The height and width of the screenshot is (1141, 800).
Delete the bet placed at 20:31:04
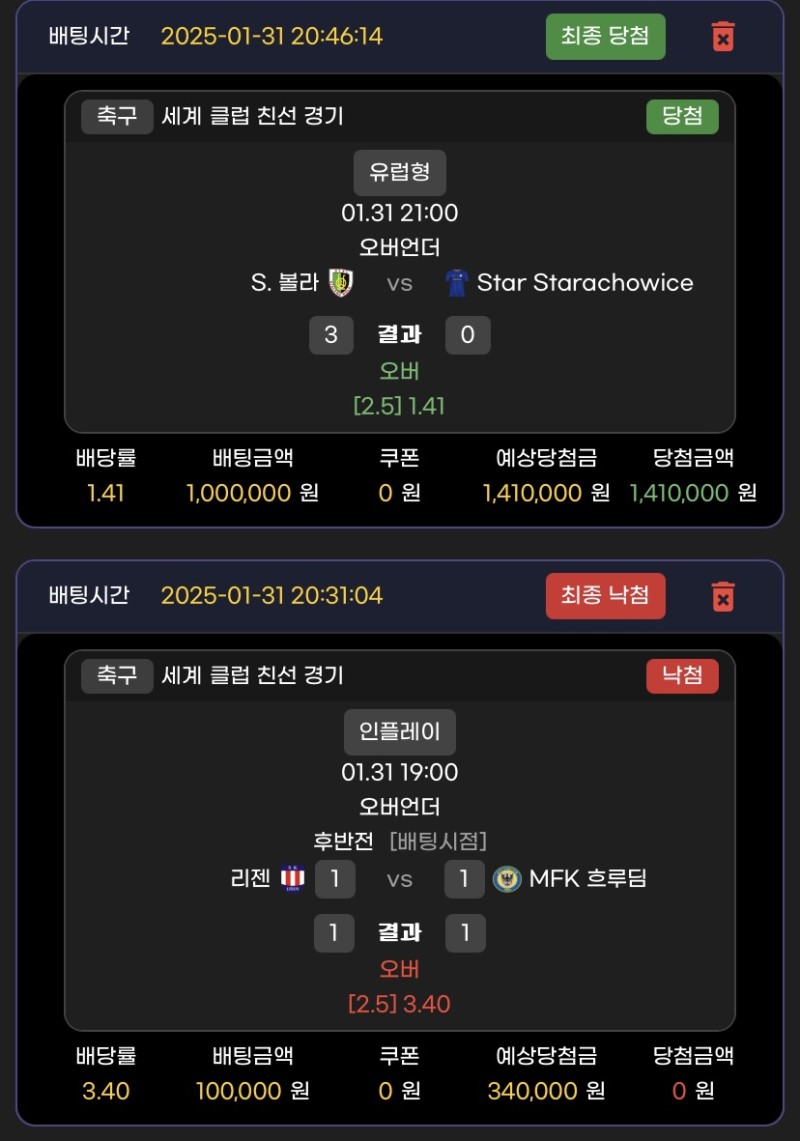722,596
